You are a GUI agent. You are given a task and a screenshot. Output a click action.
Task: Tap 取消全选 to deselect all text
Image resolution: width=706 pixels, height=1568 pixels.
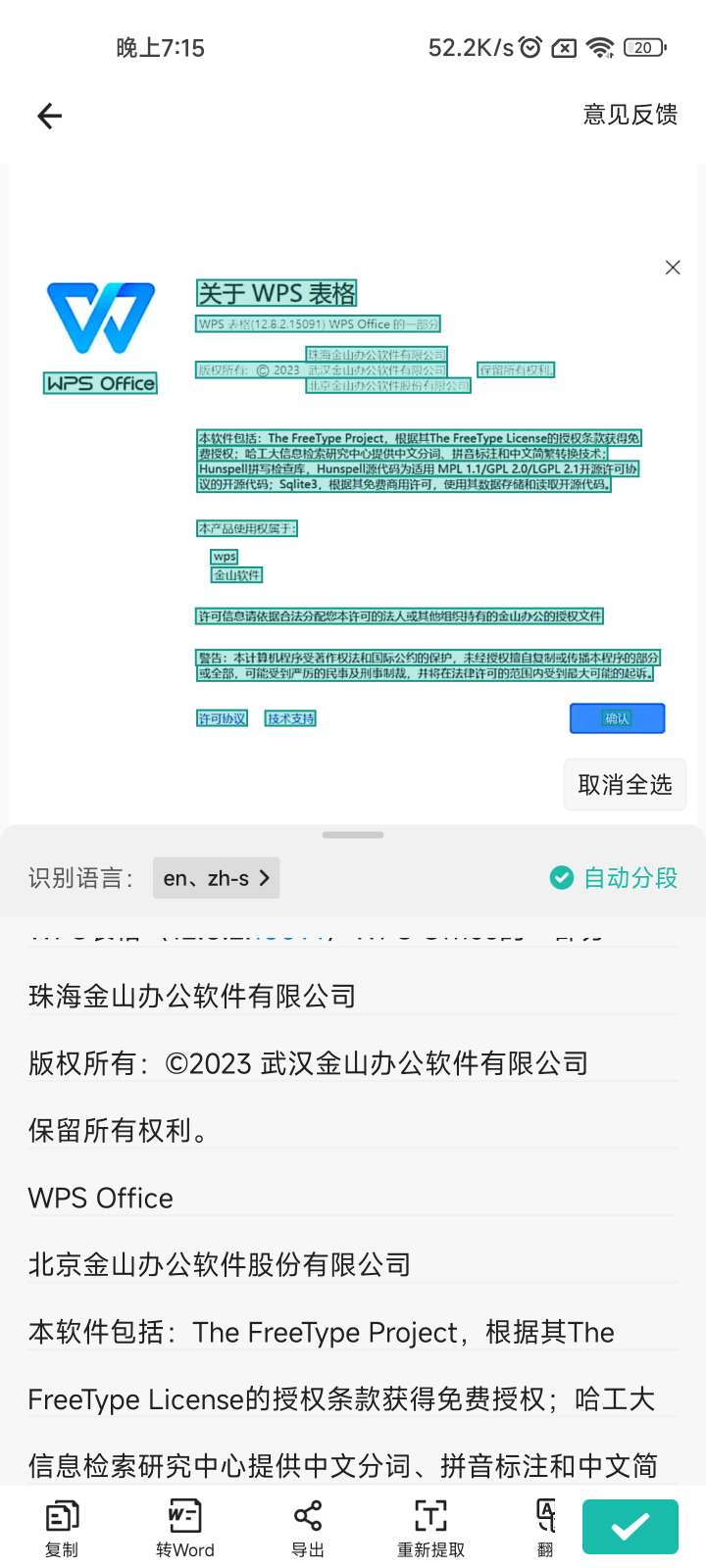(625, 784)
